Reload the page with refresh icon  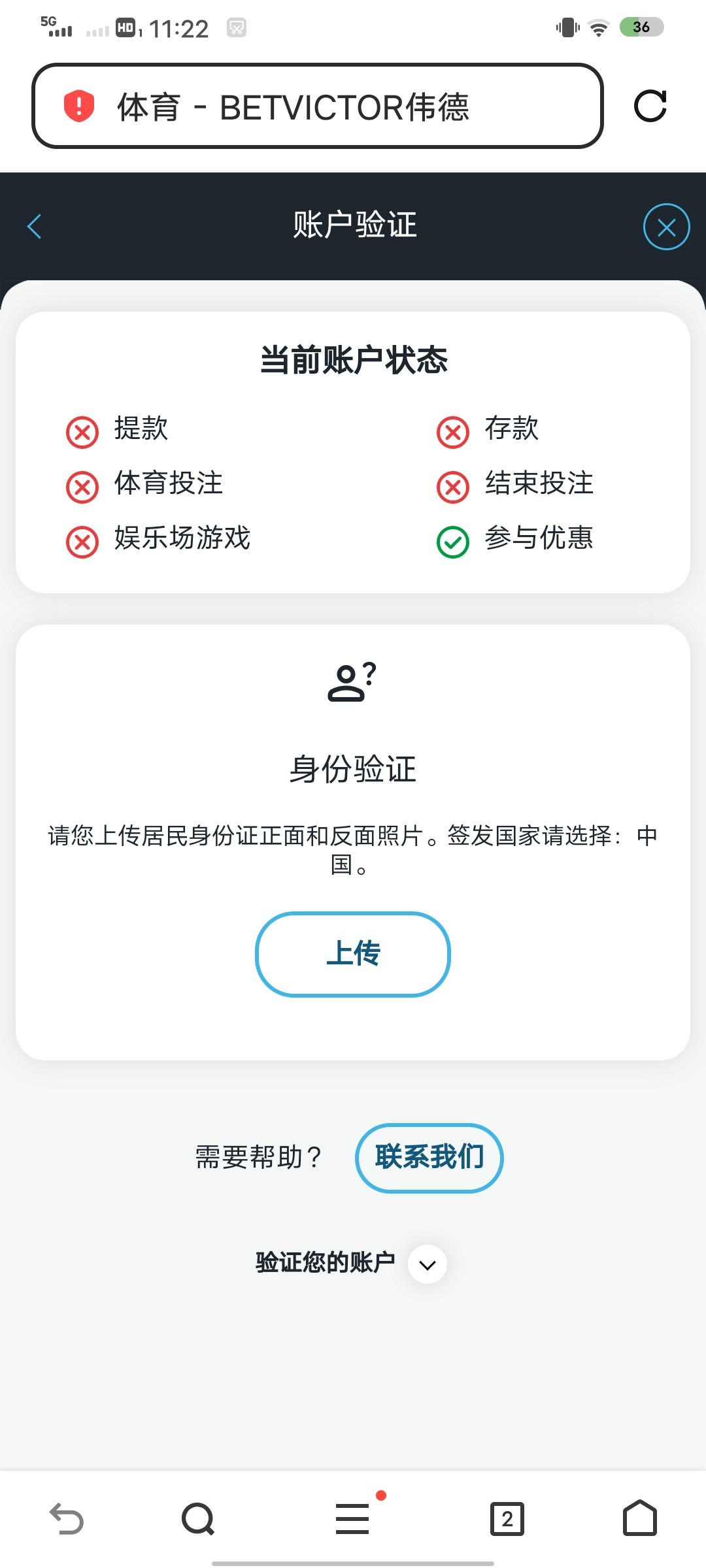tap(650, 106)
